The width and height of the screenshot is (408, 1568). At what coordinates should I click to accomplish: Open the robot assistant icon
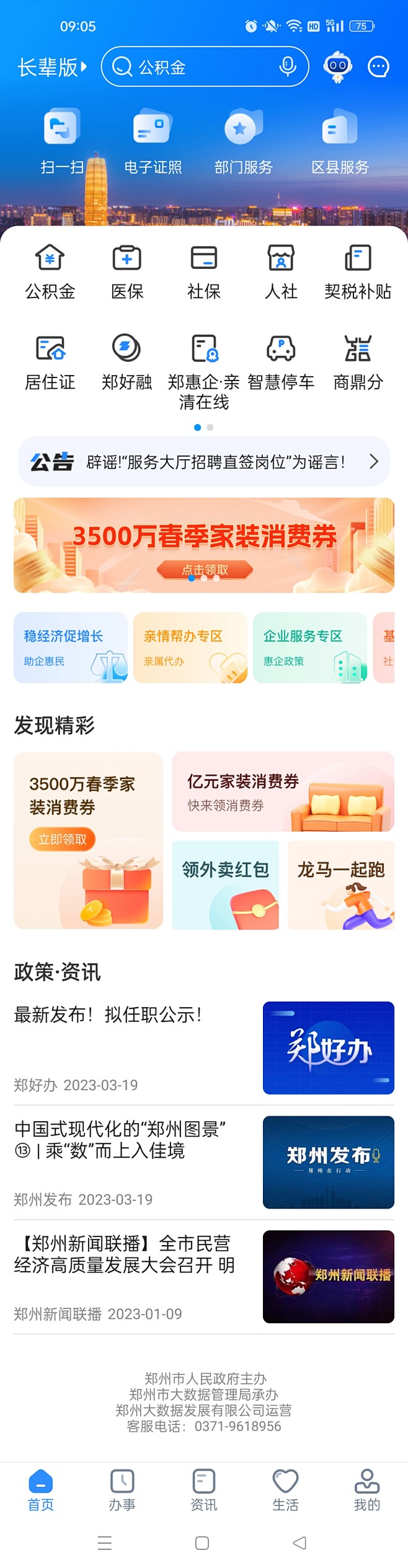(x=337, y=66)
